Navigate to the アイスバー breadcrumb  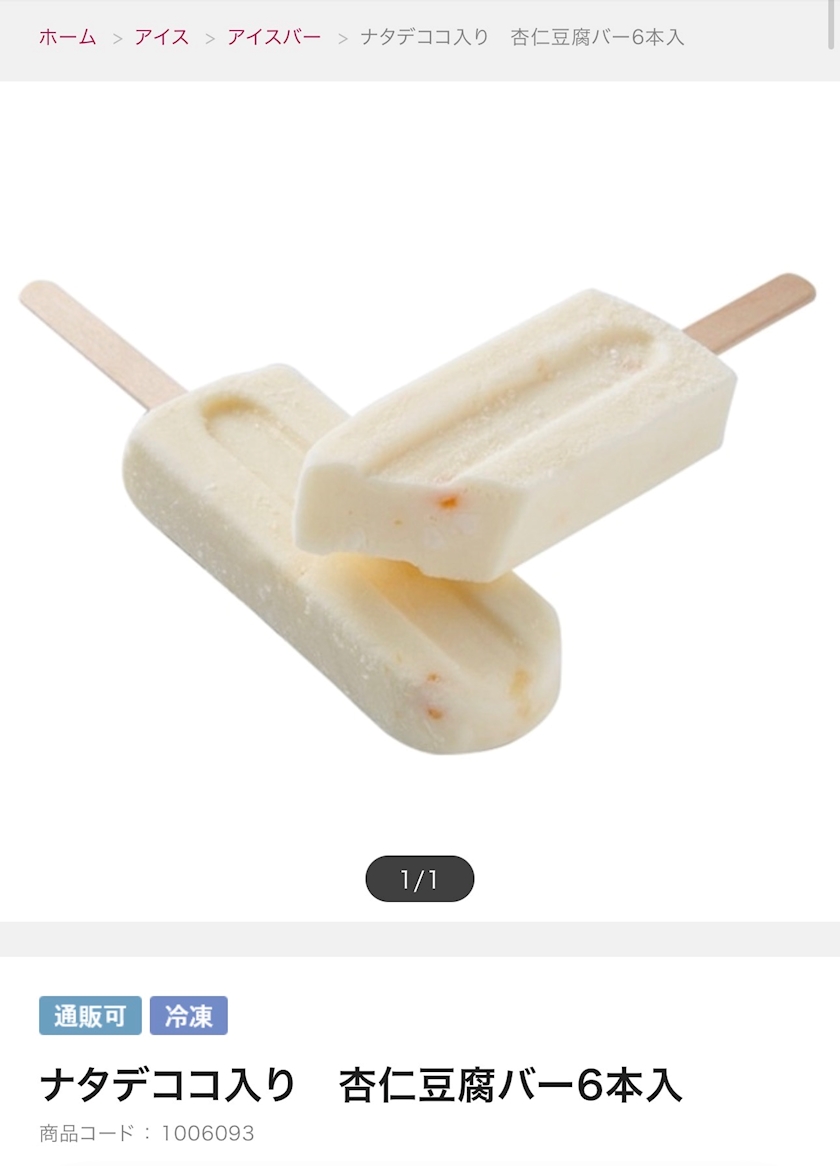pos(274,38)
